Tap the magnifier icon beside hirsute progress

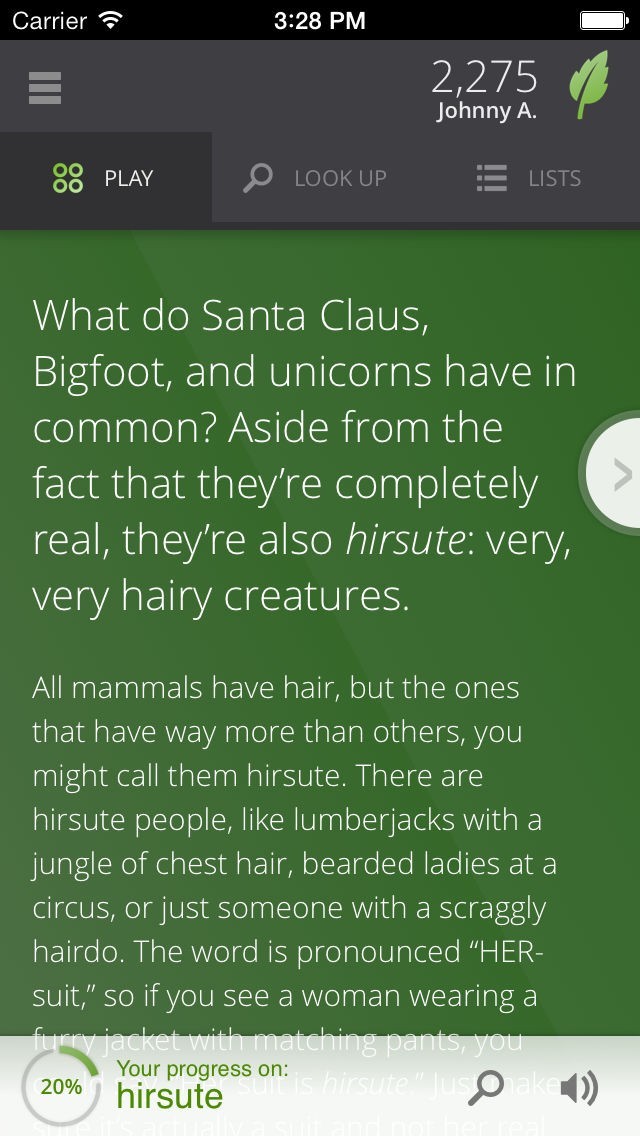486,1087
